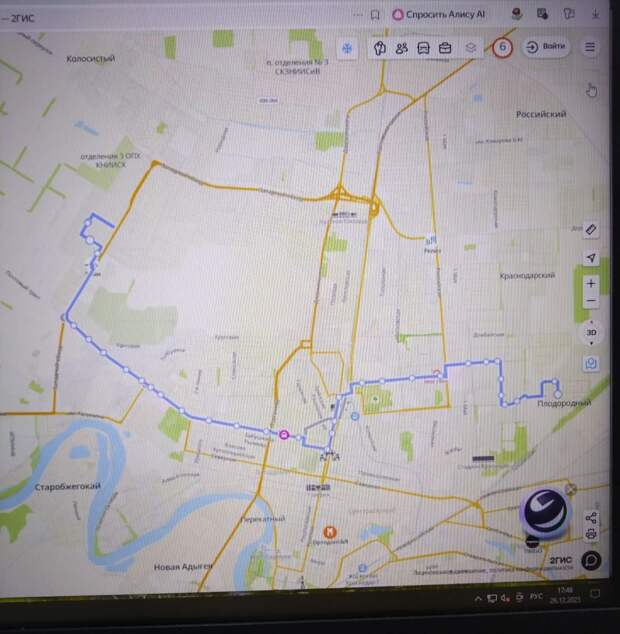Zoom in with the plus button

click(591, 284)
